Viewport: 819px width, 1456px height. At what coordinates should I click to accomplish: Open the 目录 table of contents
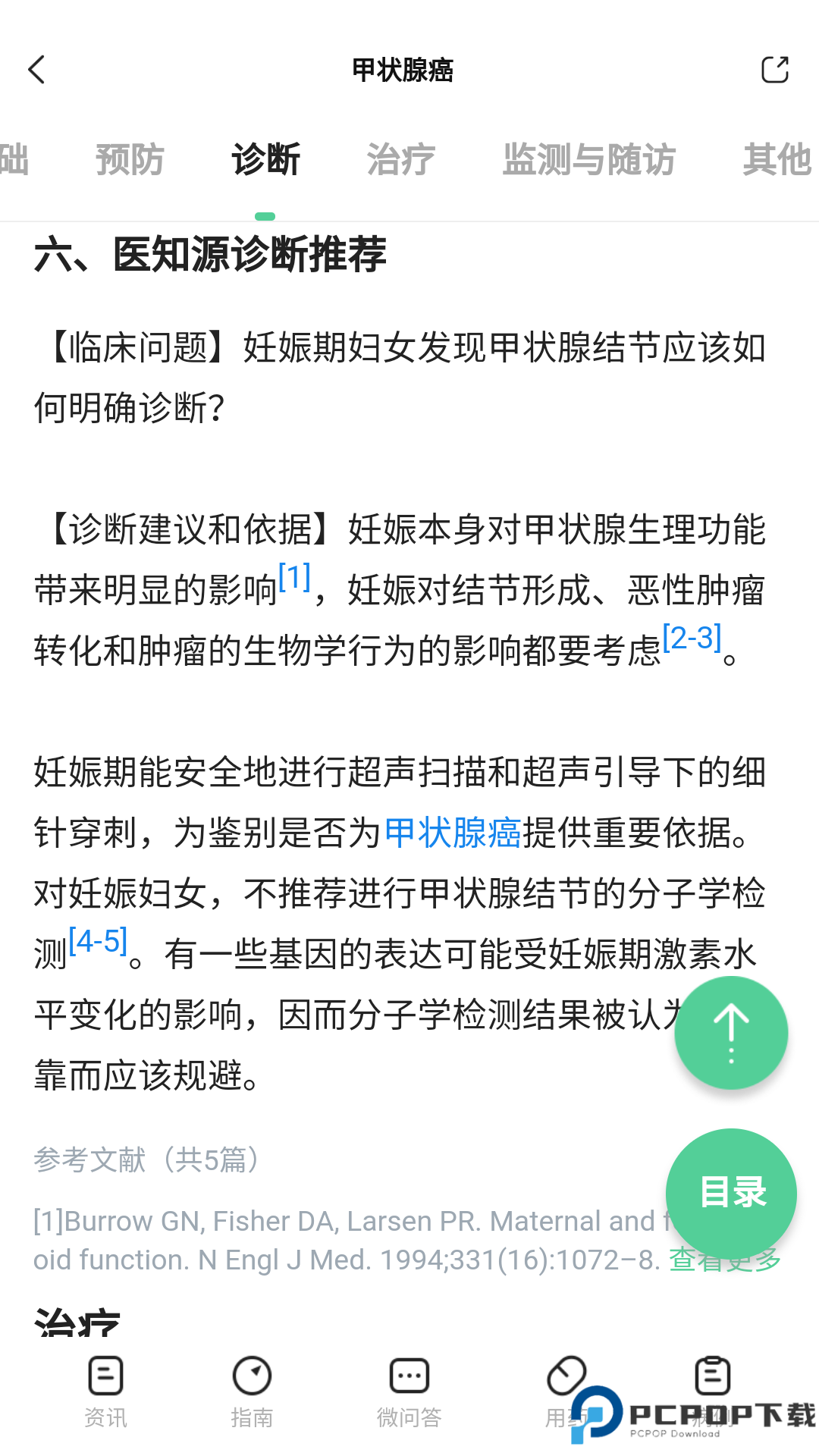pyautogui.click(x=731, y=1193)
